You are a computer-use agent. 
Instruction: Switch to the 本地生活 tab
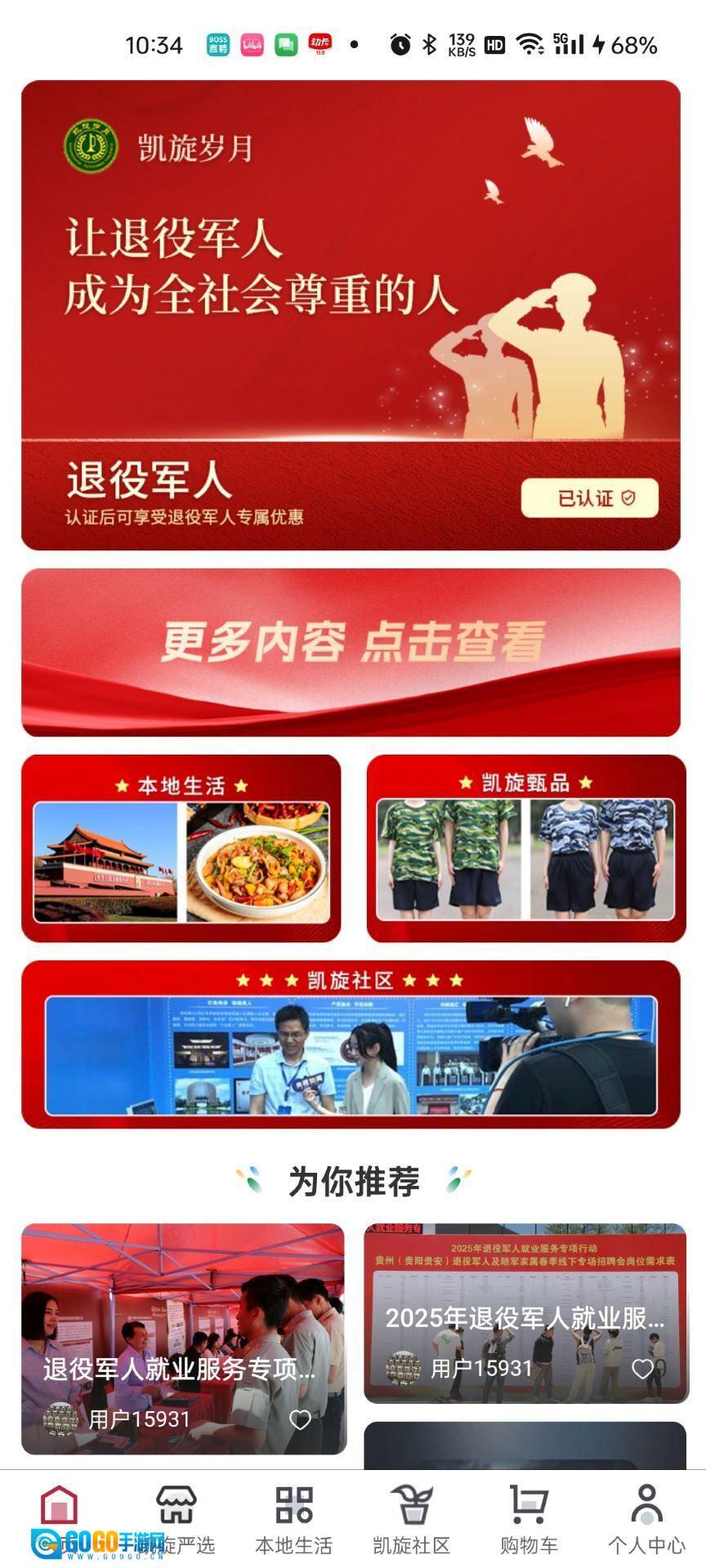(x=294, y=1519)
